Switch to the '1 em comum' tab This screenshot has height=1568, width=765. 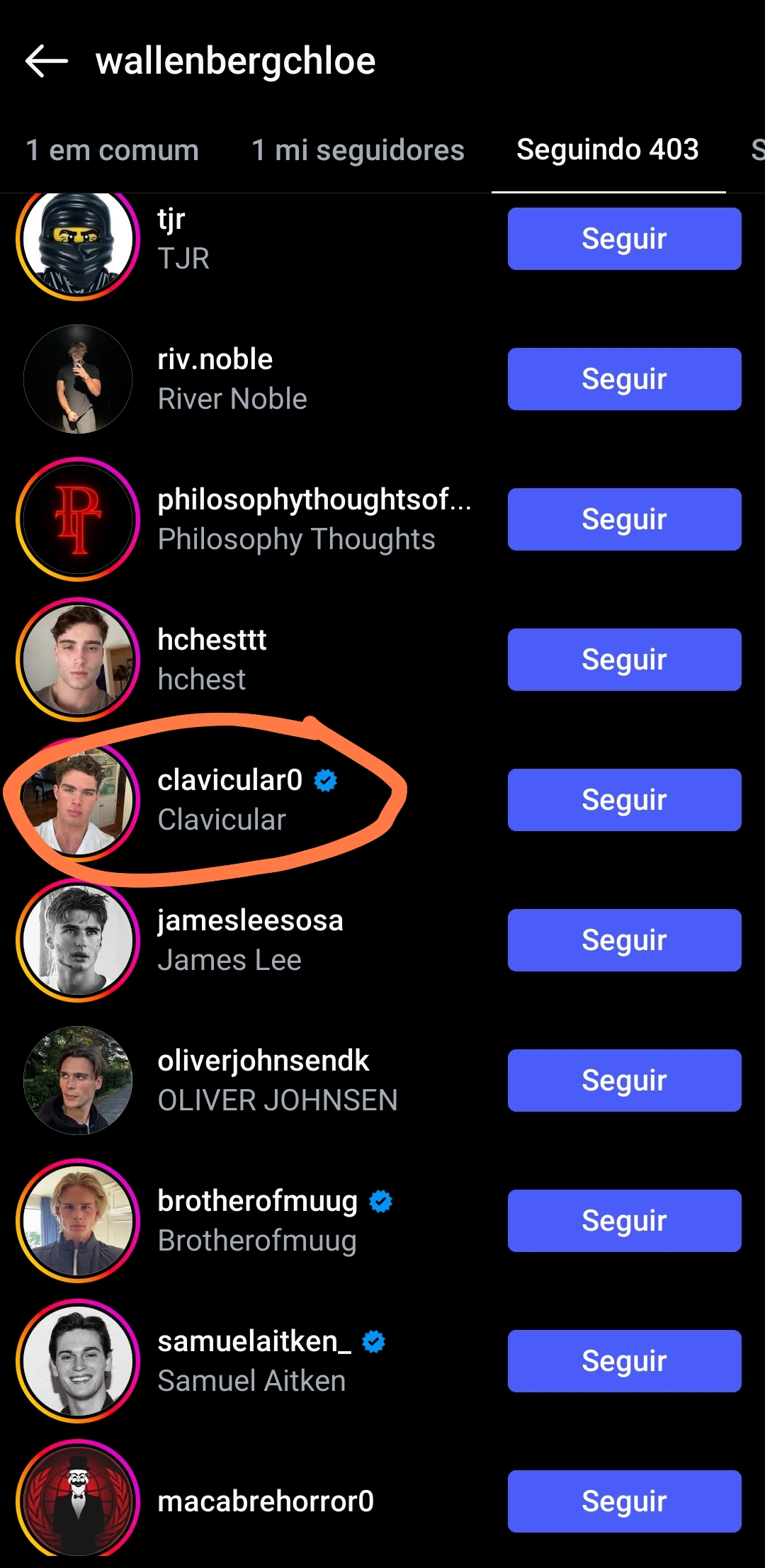(112, 150)
